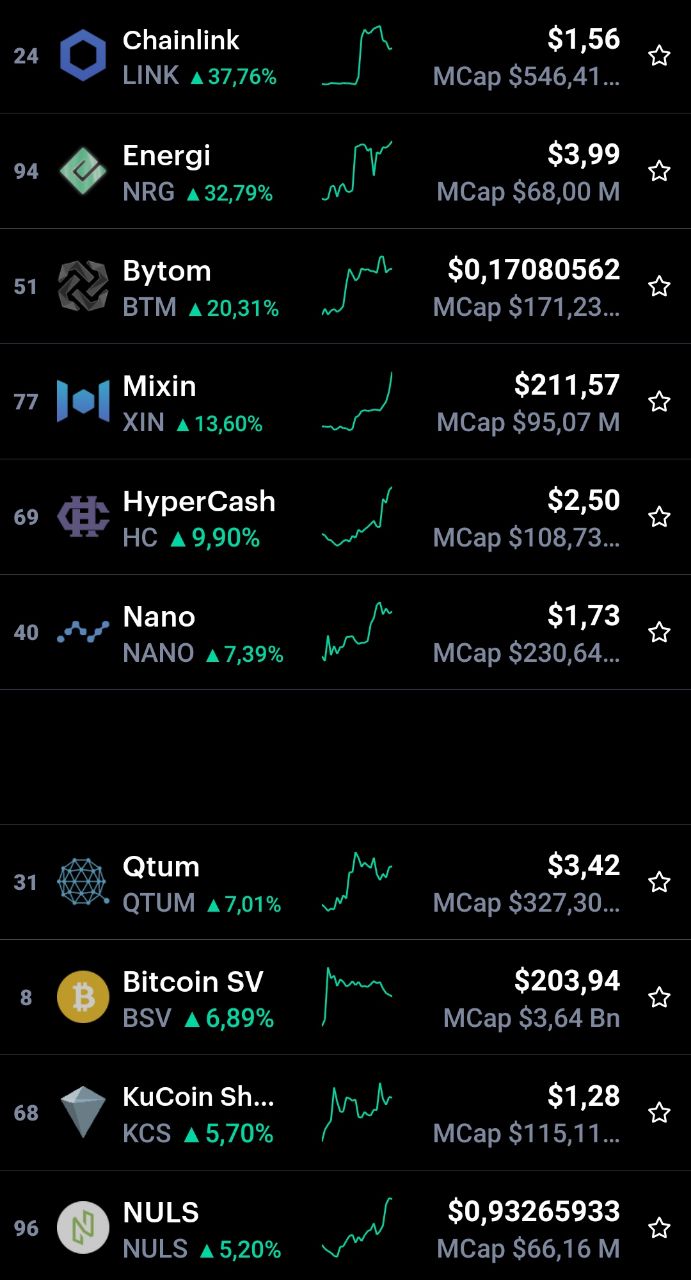
Task: Open the Energi NRG row
Action: 345,171
